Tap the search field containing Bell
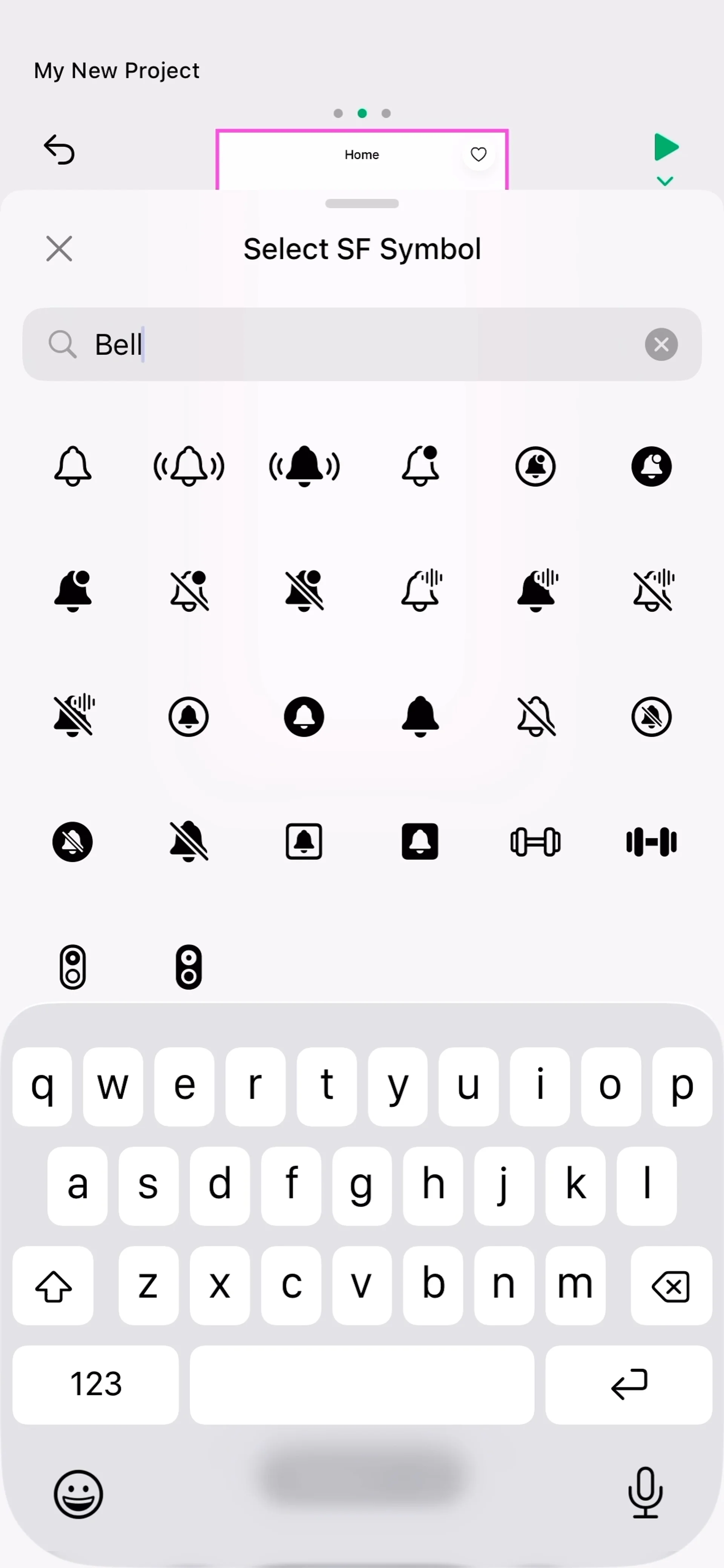The height and width of the screenshot is (1568, 724). coord(359,345)
